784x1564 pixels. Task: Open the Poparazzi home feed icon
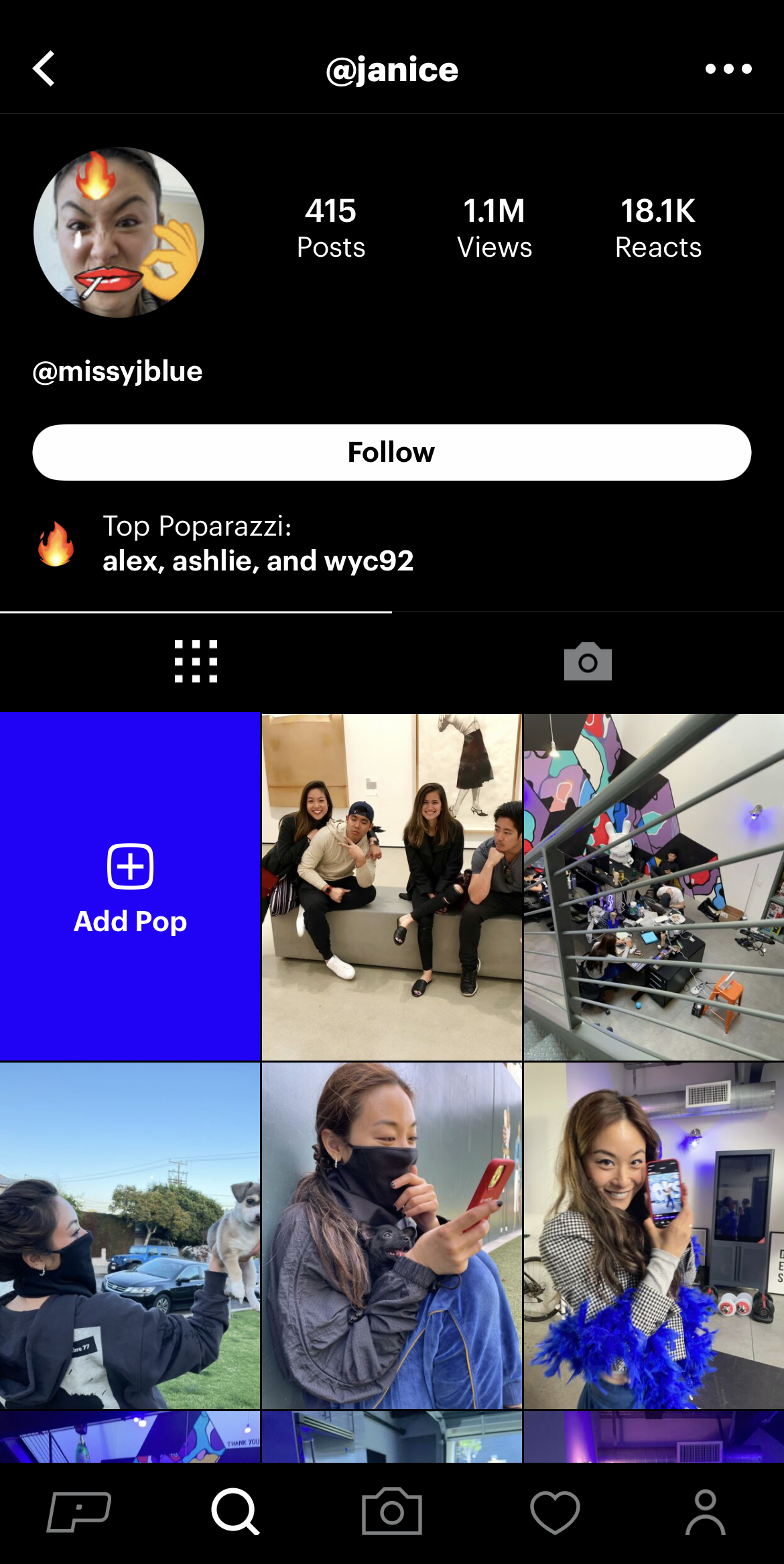pyautogui.click(x=80, y=1512)
